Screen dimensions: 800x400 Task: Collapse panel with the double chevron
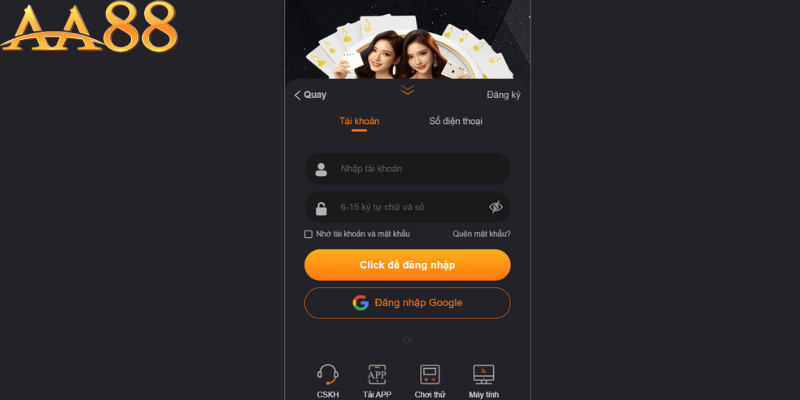[407, 90]
